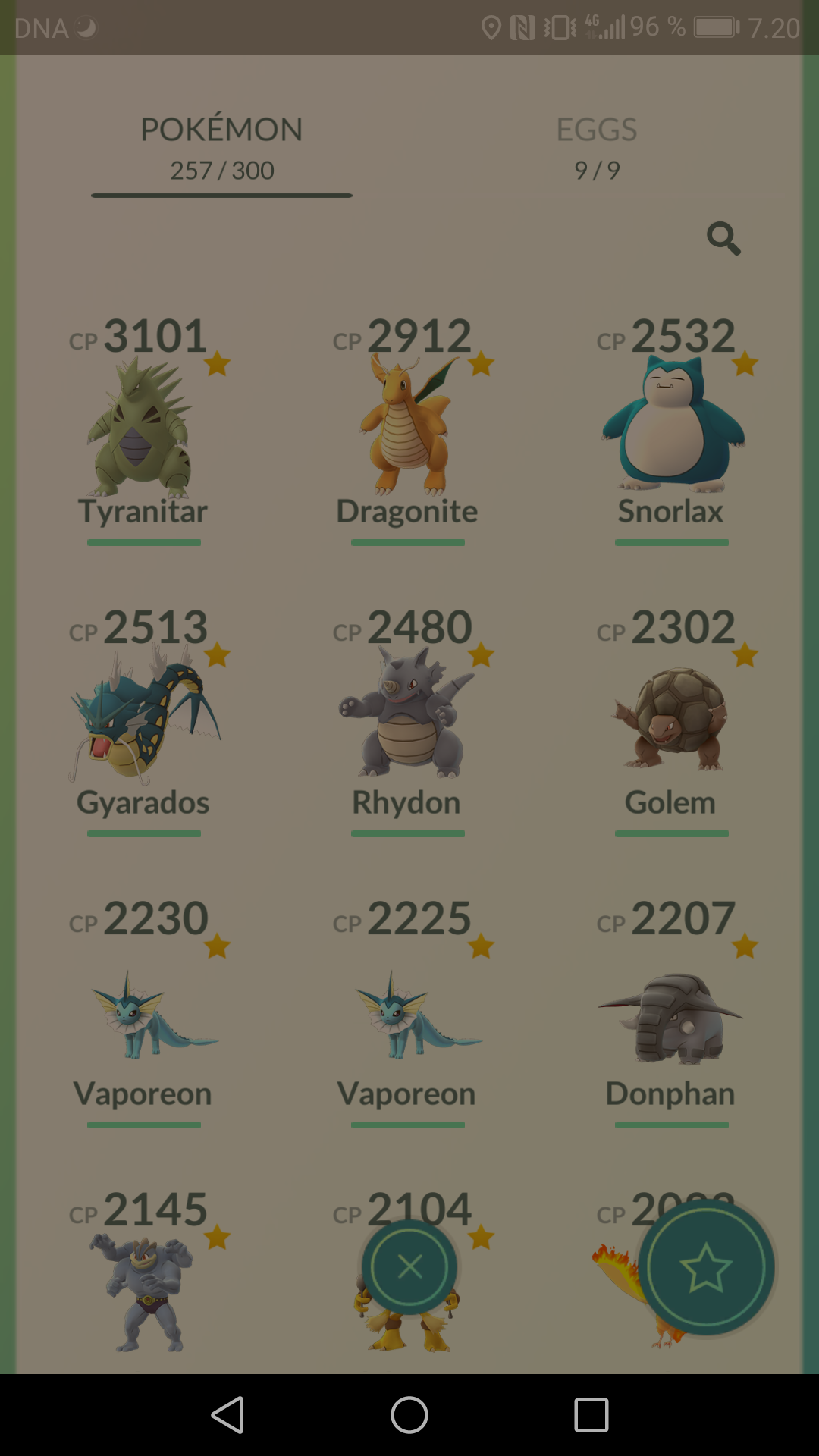Go to the home screen

[x=409, y=1415]
